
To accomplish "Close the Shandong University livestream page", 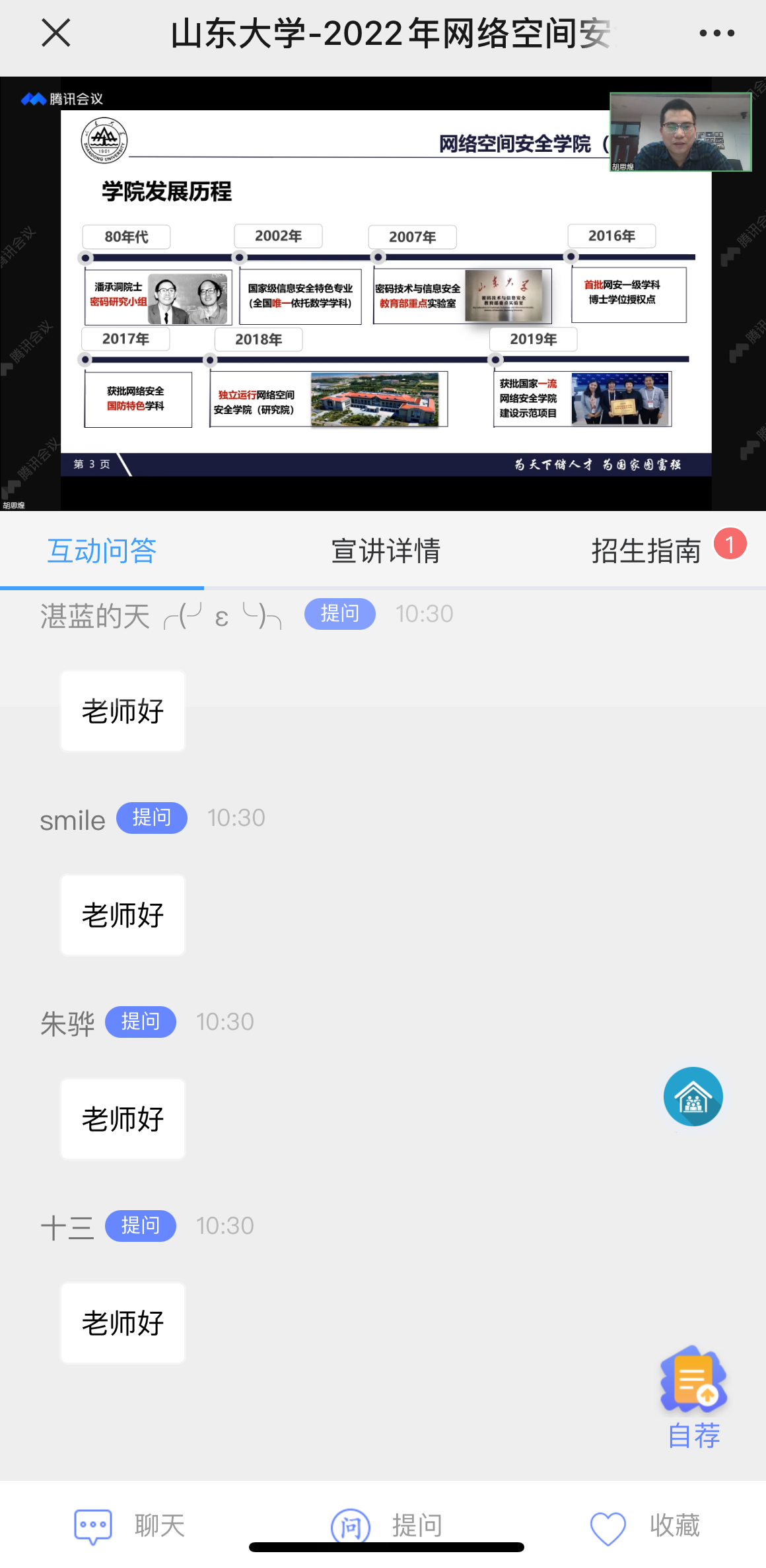I will pos(55,33).
